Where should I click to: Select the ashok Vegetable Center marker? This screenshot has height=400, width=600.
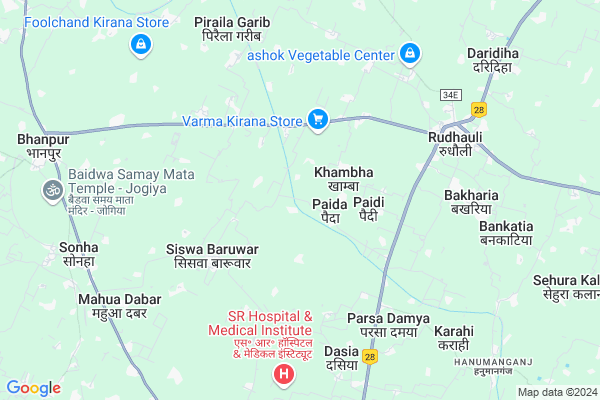pyautogui.click(x=409, y=53)
